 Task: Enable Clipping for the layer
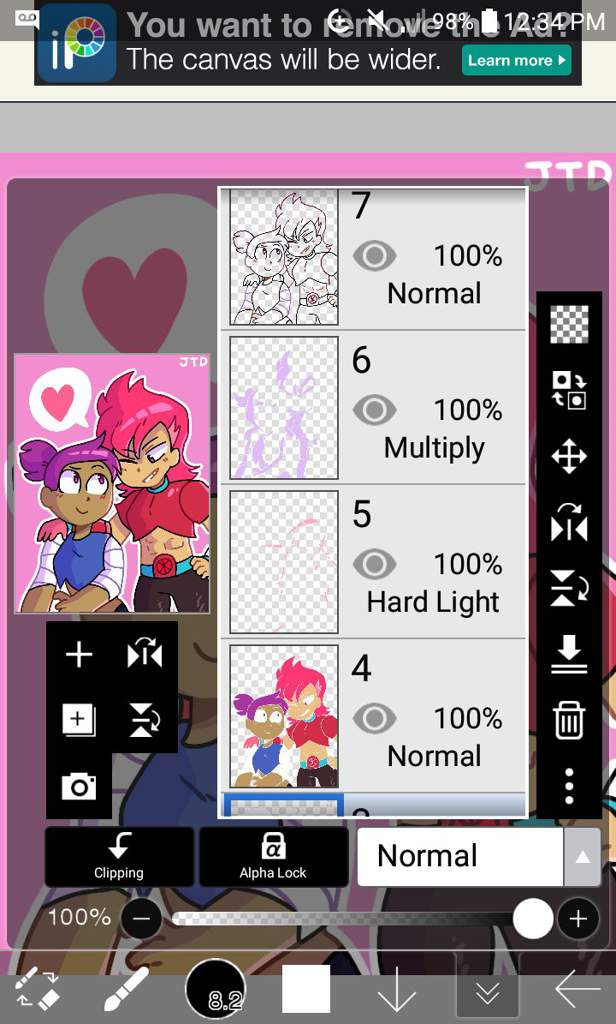pyautogui.click(x=119, y=856)
